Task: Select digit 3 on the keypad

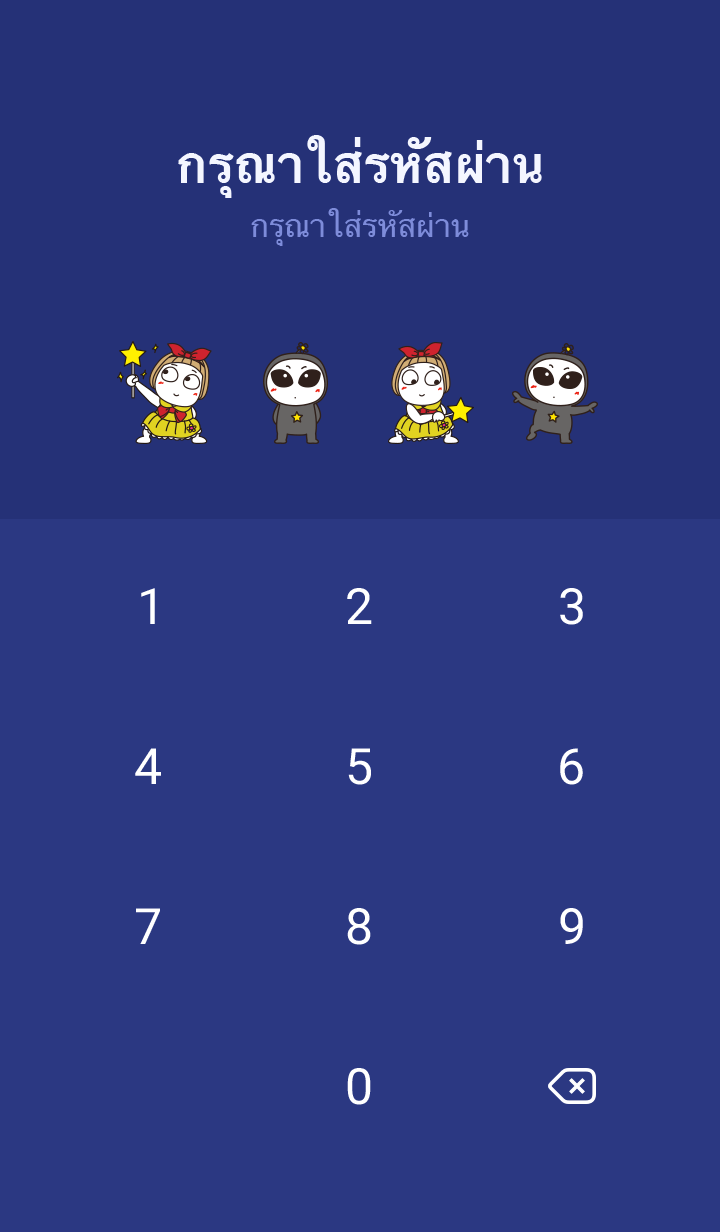Action: 571,607
